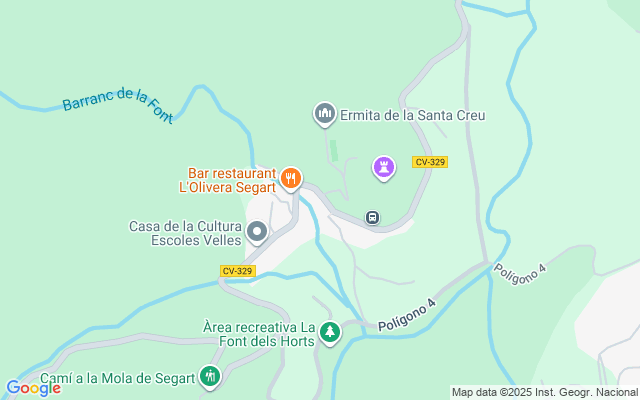Open Bar restaurant L'Olivera Segart pin
640x400 pixels.
pyautogui.click(x=290, y=179)
